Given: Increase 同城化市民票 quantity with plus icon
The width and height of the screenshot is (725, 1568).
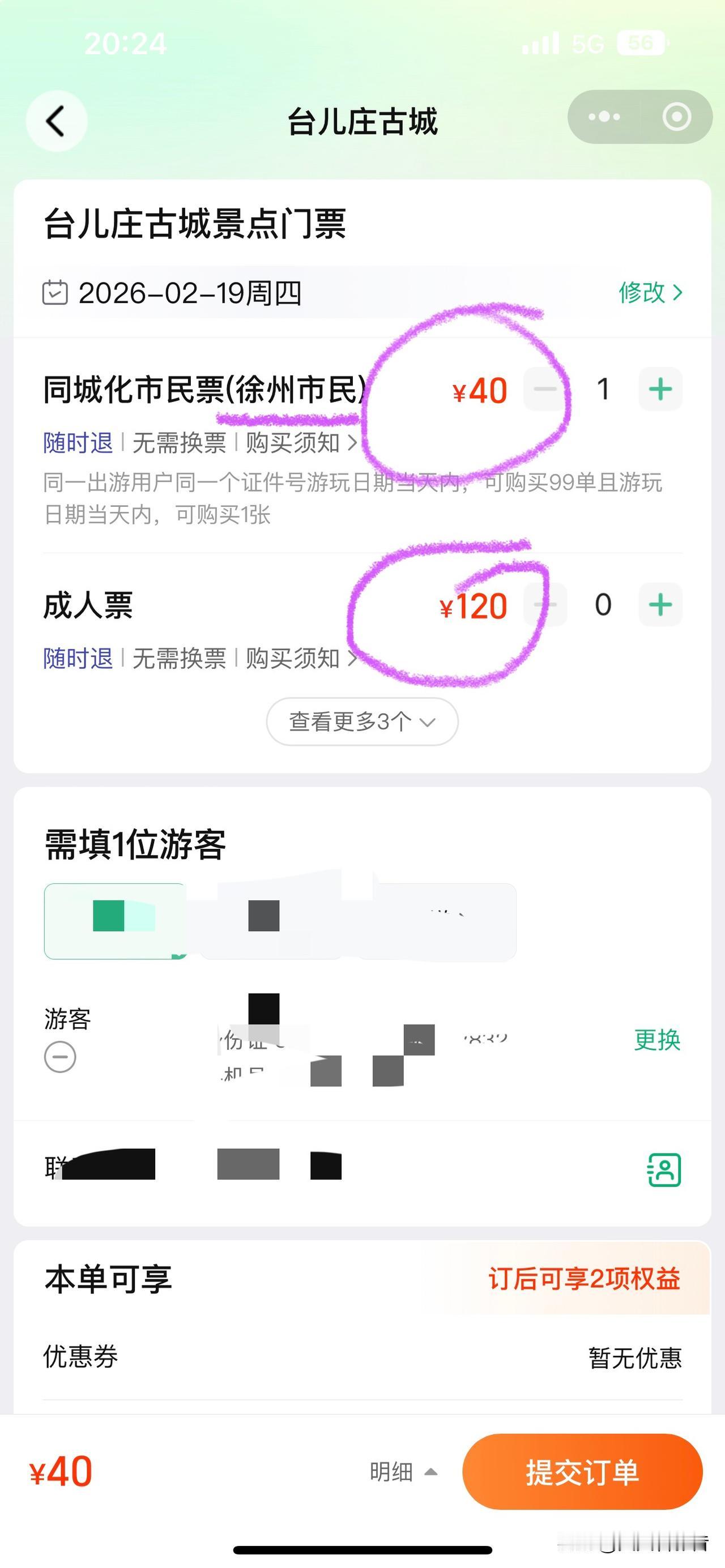Looking at the screenshot, I should tap(660, 390).
